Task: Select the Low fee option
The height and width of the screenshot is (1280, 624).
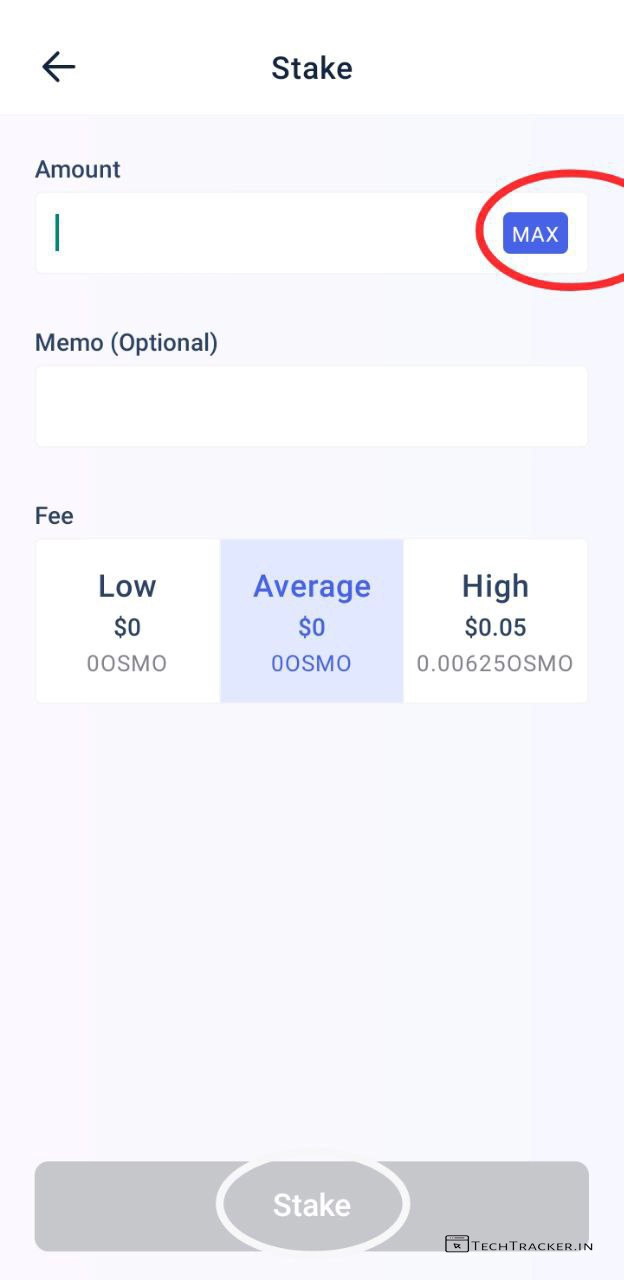Action: [x=127, y=621]
